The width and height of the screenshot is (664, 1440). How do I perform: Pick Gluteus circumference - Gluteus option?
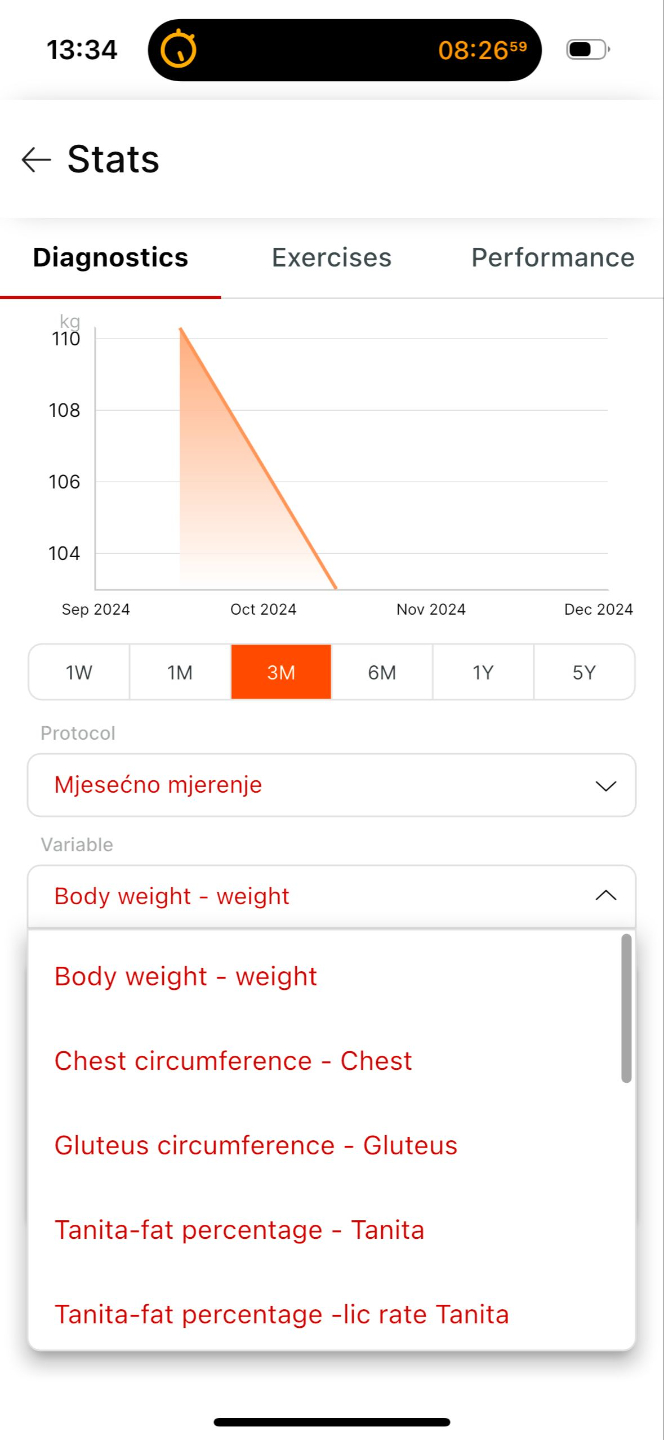(x=256, y=1145)
